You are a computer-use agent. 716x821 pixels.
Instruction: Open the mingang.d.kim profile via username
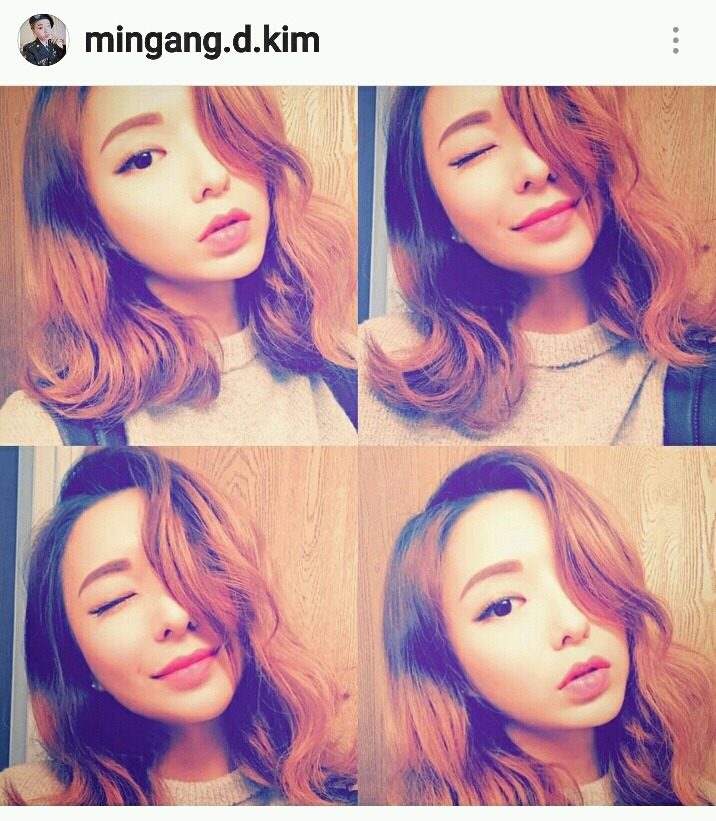click(x=202, y=41)
